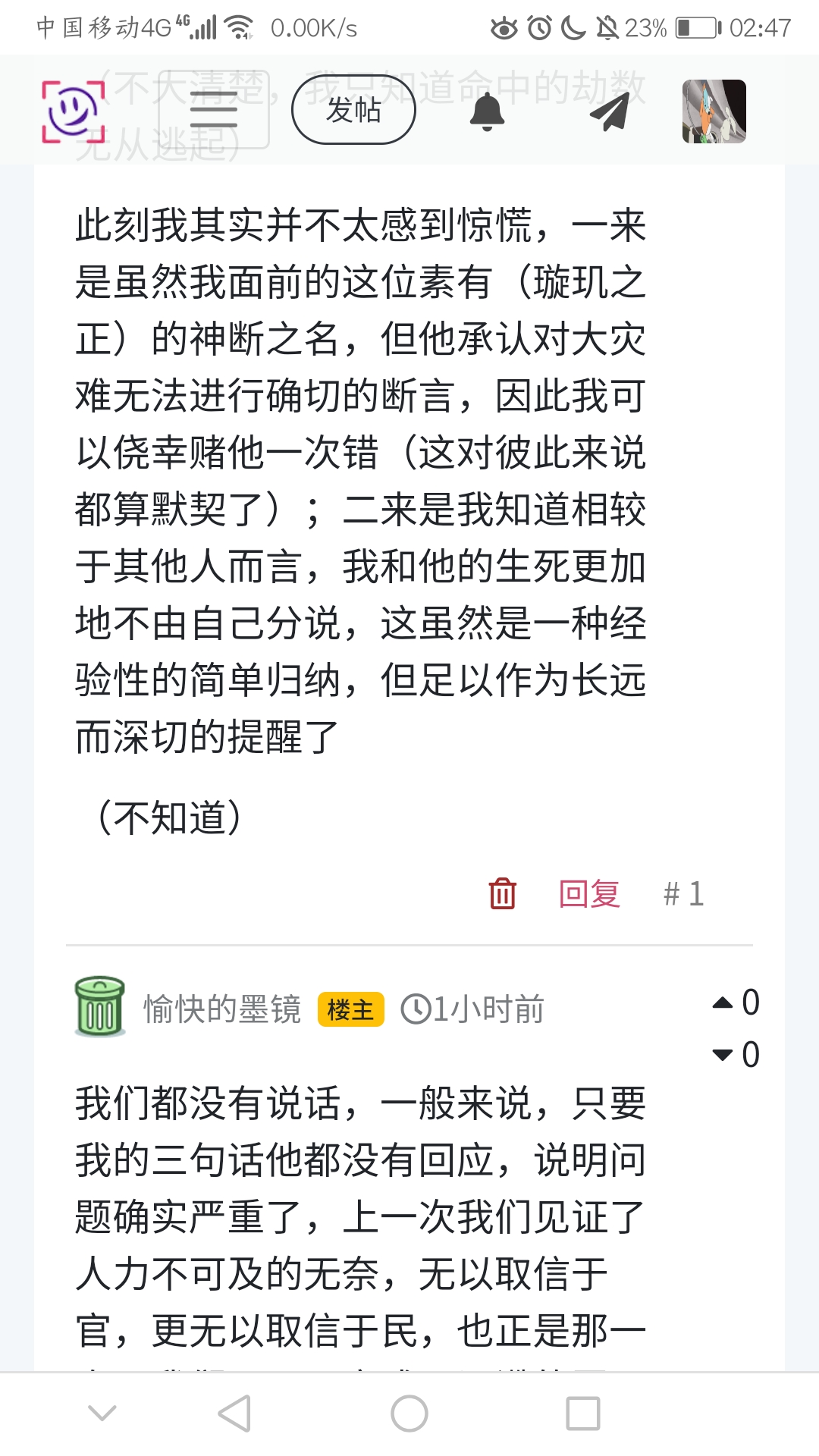Screen dimensions: 819x1456
Task: Return to the phone home screen
Action: pos(409,1414)
